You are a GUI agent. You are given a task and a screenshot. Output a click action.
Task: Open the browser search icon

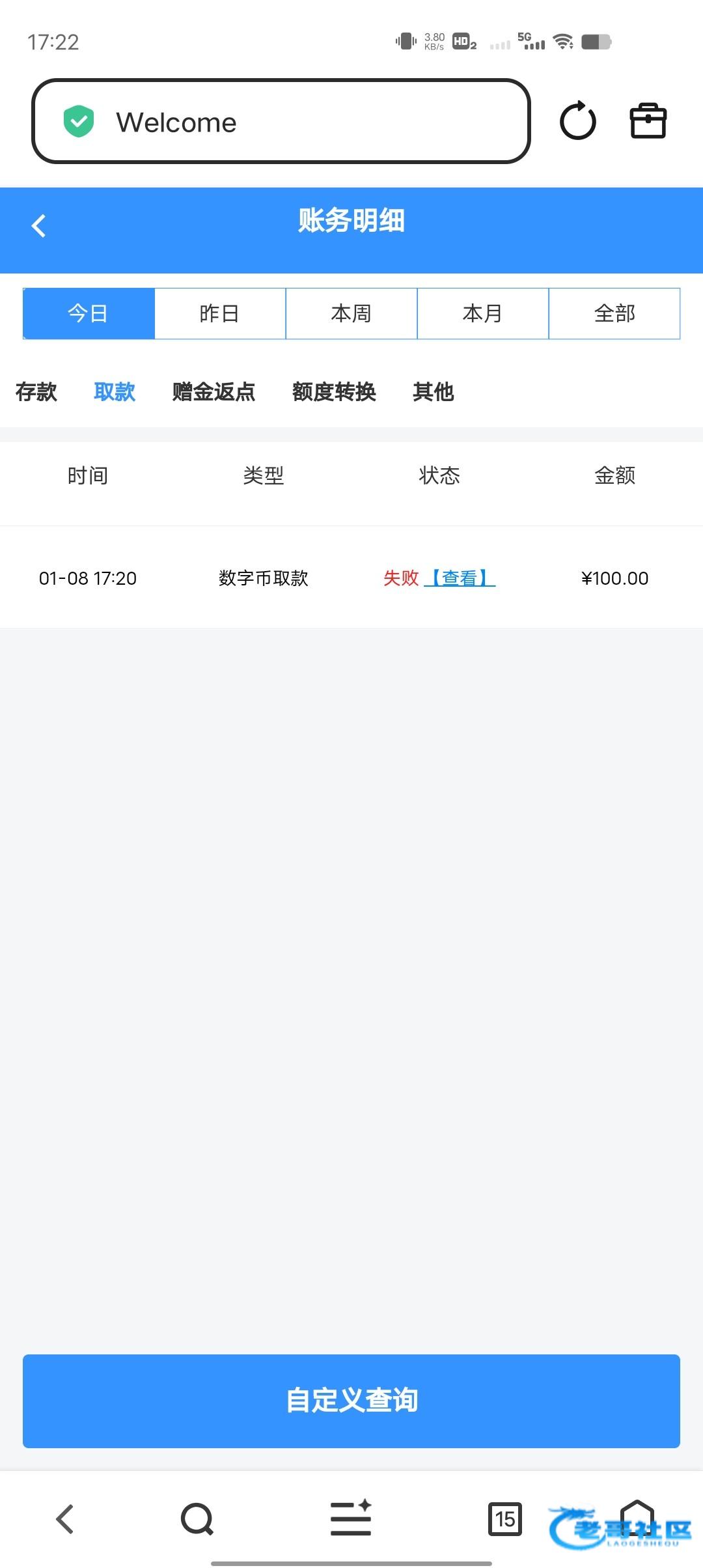pyautogui.click(x=197, y=1519)
